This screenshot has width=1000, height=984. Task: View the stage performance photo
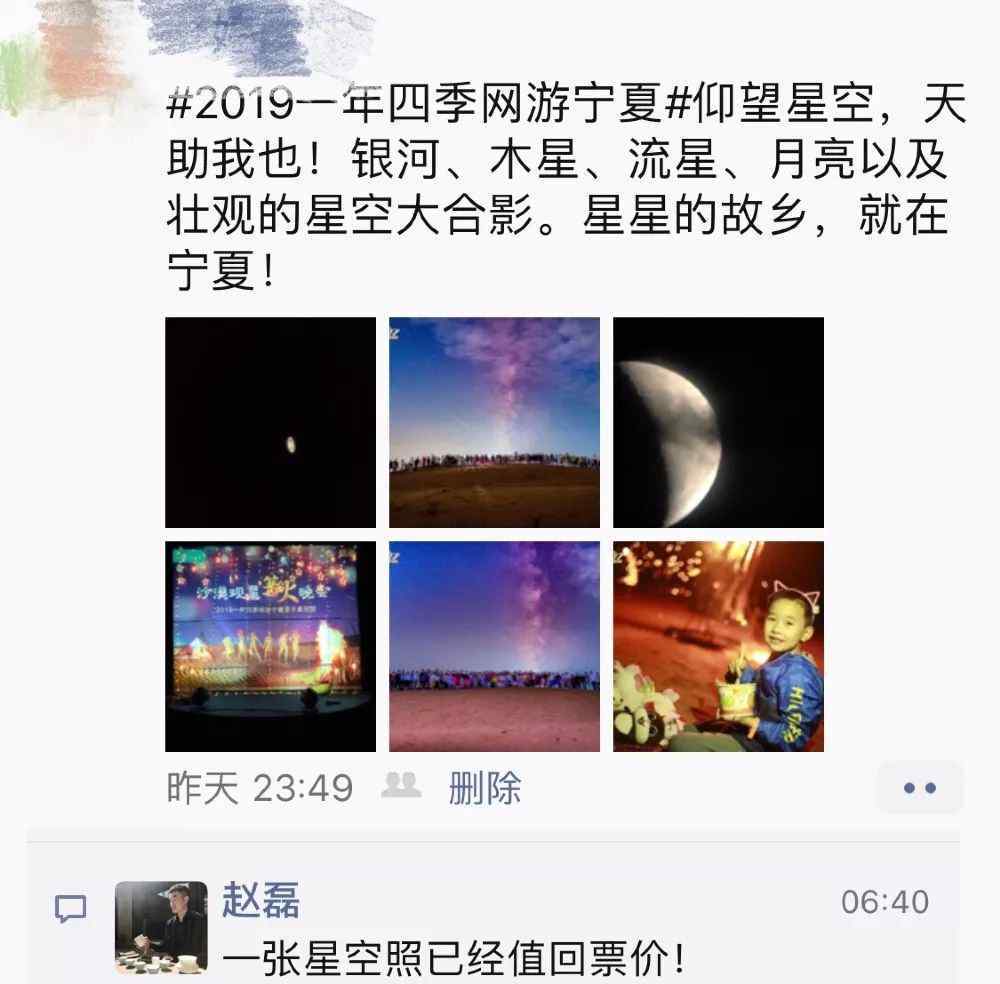[270, 646]
